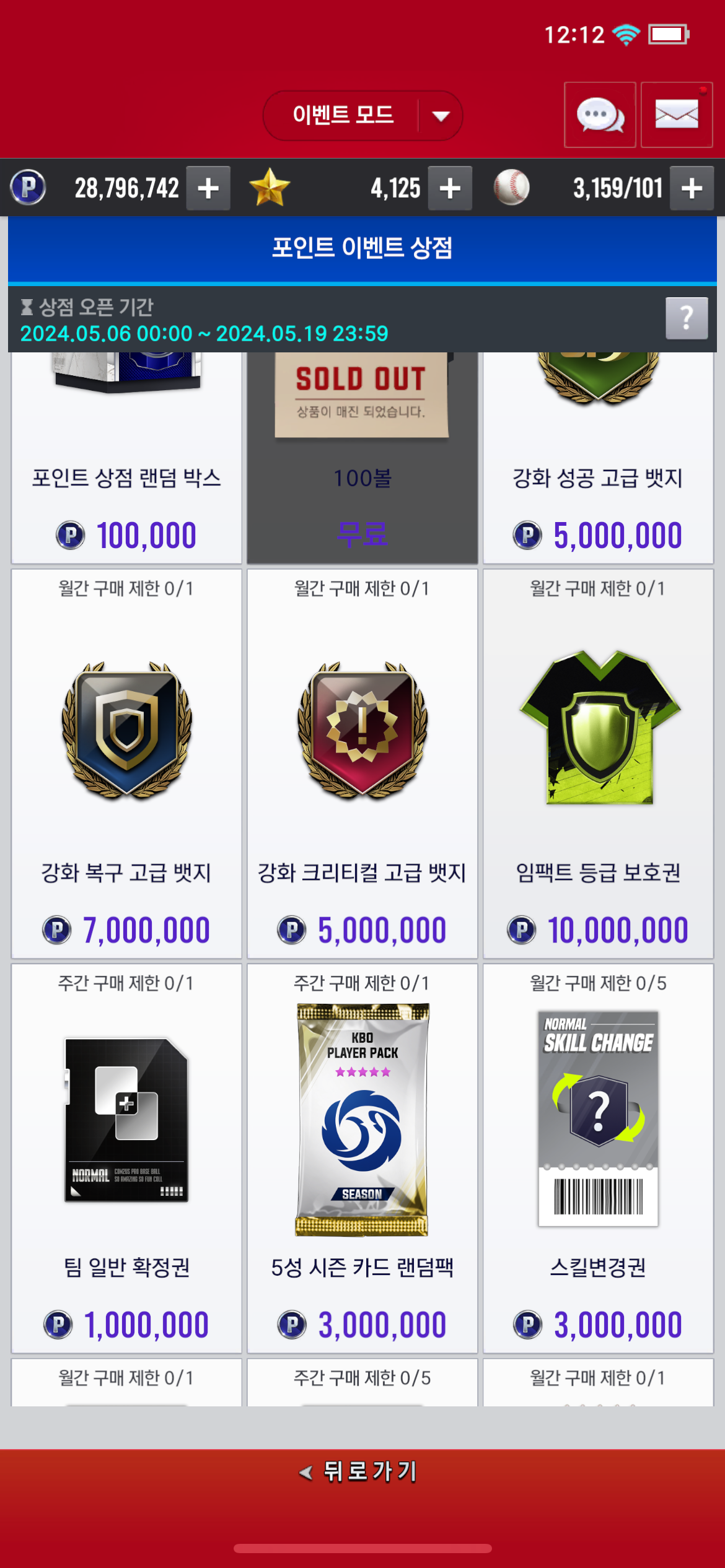The image size is (725, 1568).
Task: Select 임팩트 등급 보호권 item
Action: pos(598,763)
